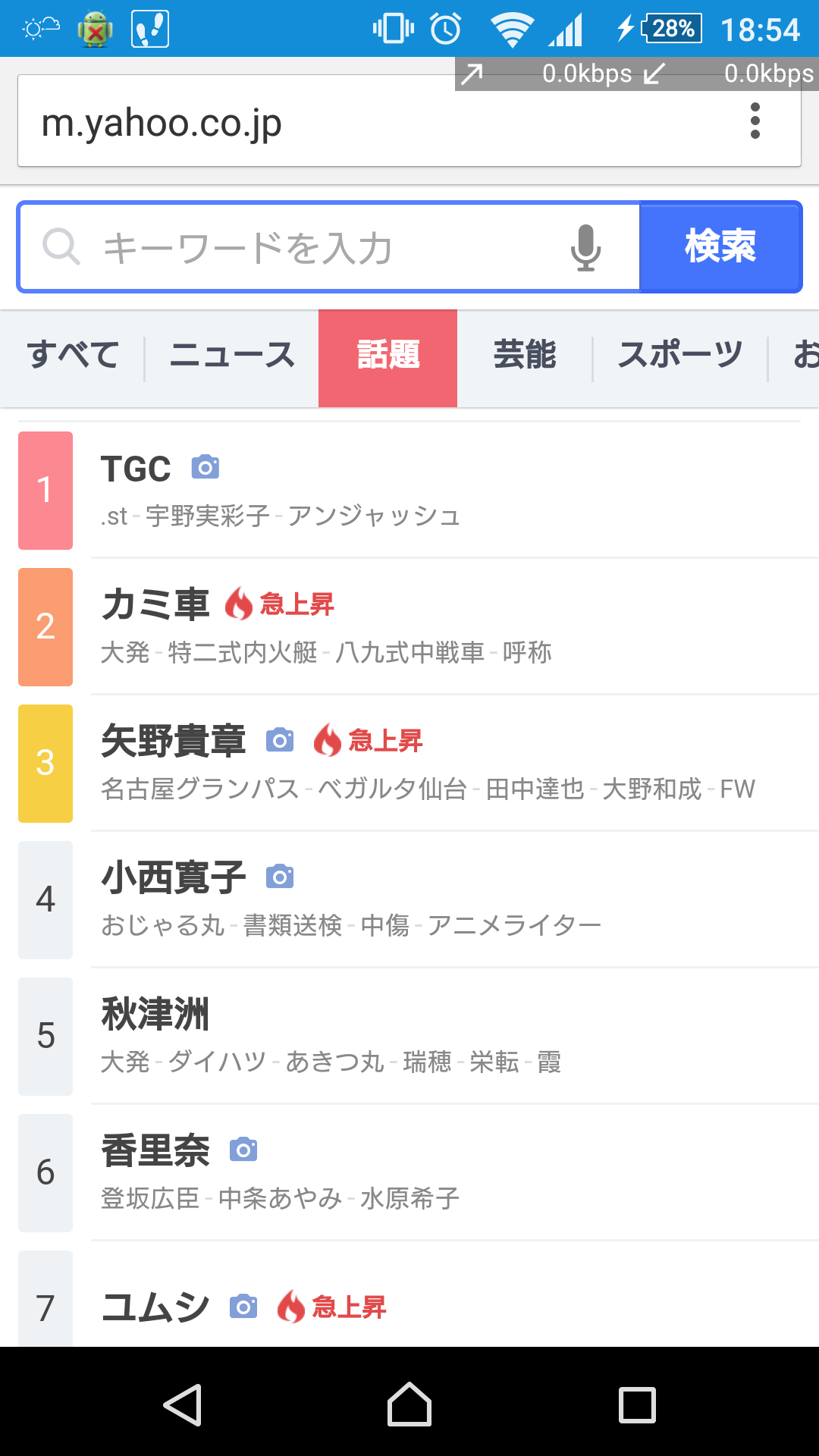The image size is (819, 1456).
Task: Switch to the 芸能 tab
Action: [x=525, y=355]
